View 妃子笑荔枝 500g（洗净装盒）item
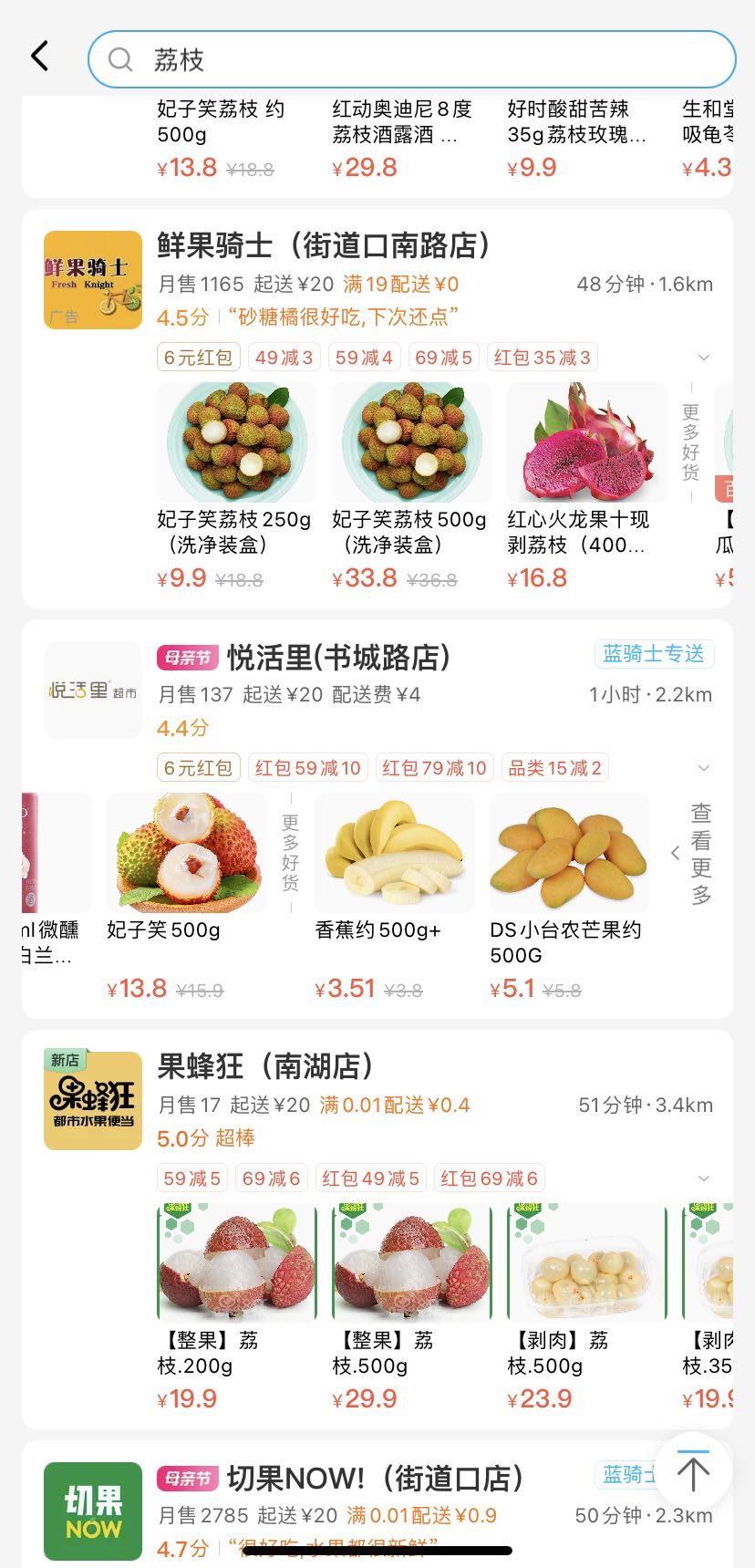 [x=411, y=443]
